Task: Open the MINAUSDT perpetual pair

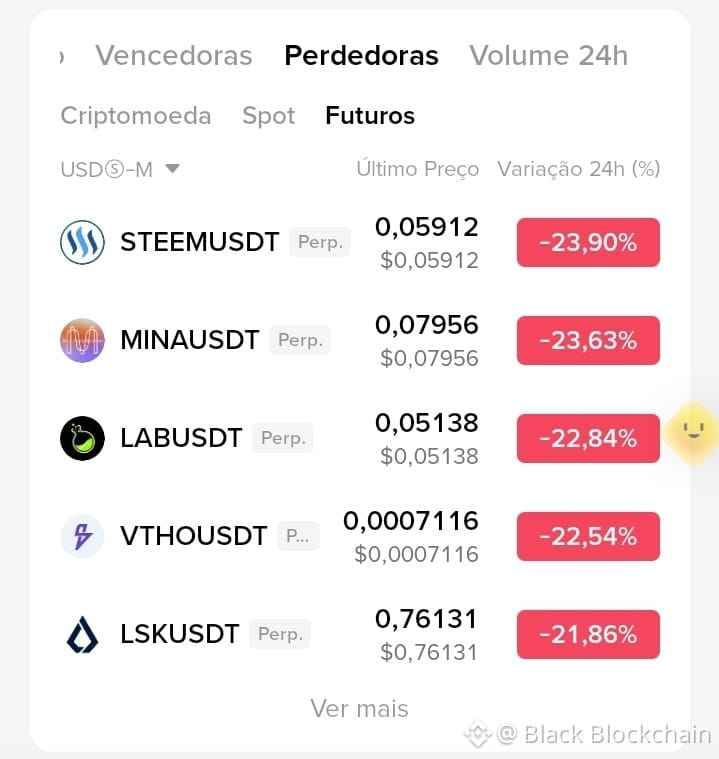Action: [360, 340]
